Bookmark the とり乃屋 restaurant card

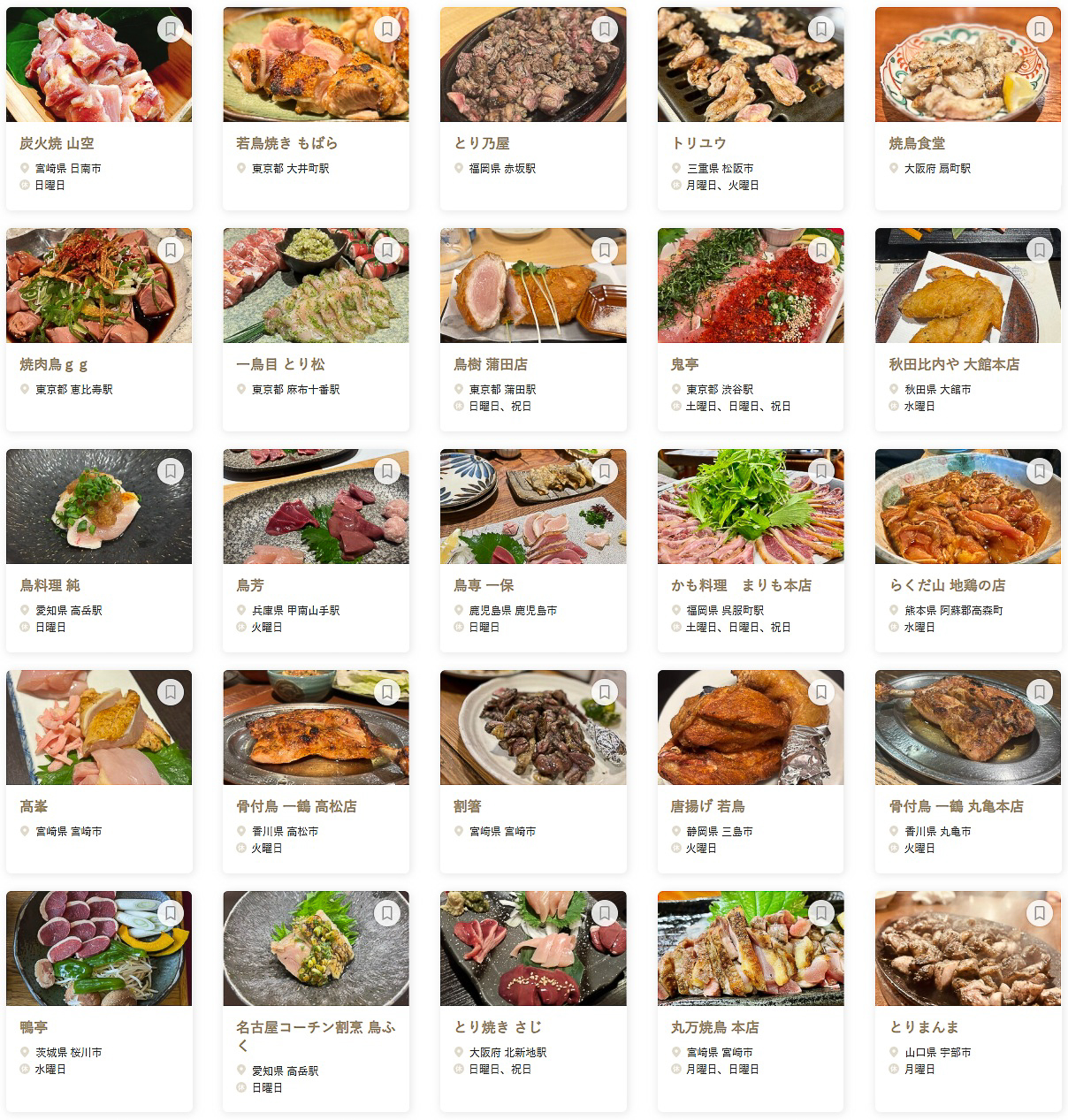tap(605, 28)
